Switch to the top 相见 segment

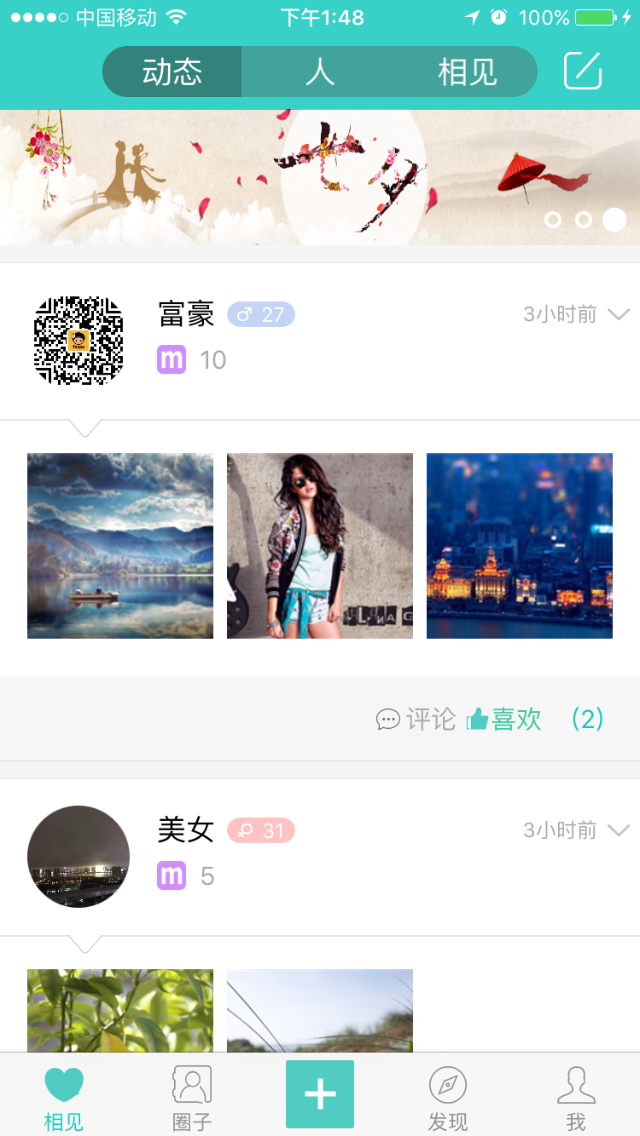click(x=467, y=72)
